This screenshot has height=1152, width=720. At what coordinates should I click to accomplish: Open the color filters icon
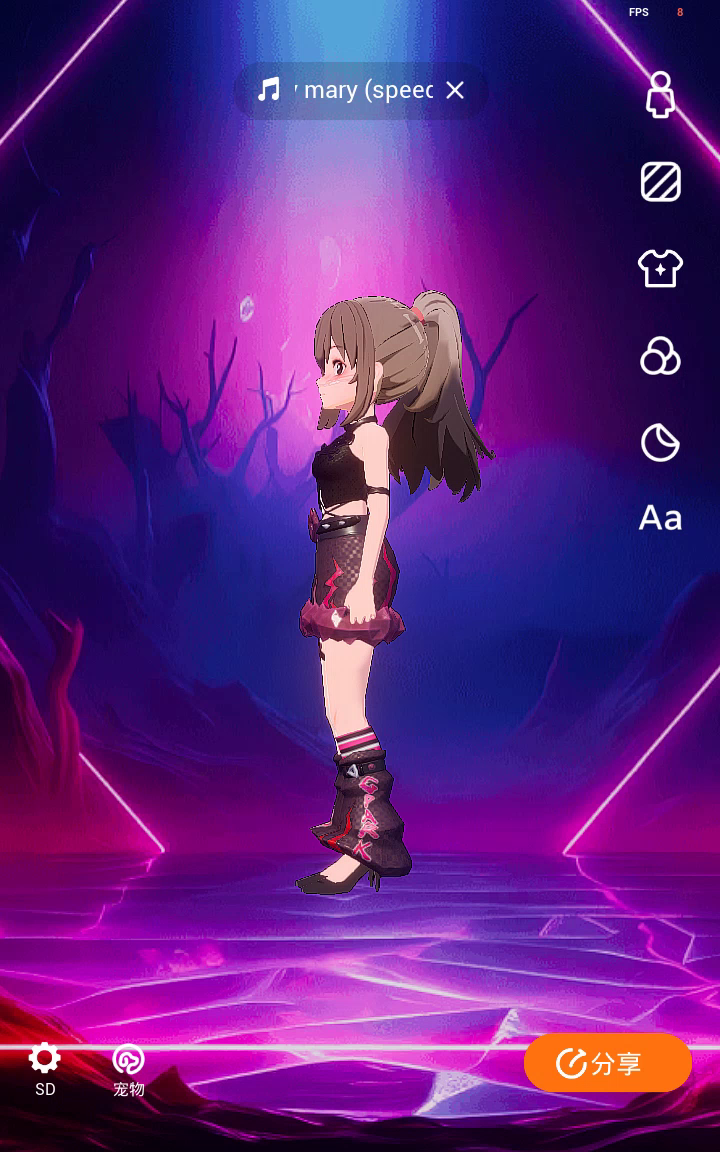660,356
